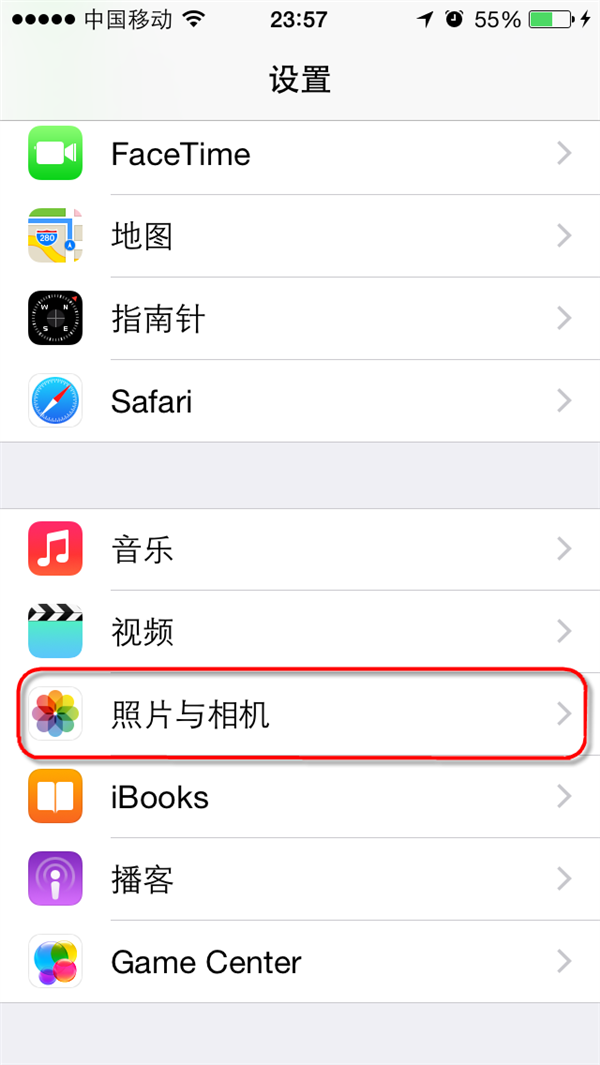Go to 音乐 settings

pyautogui.click(x=300, y=549)
